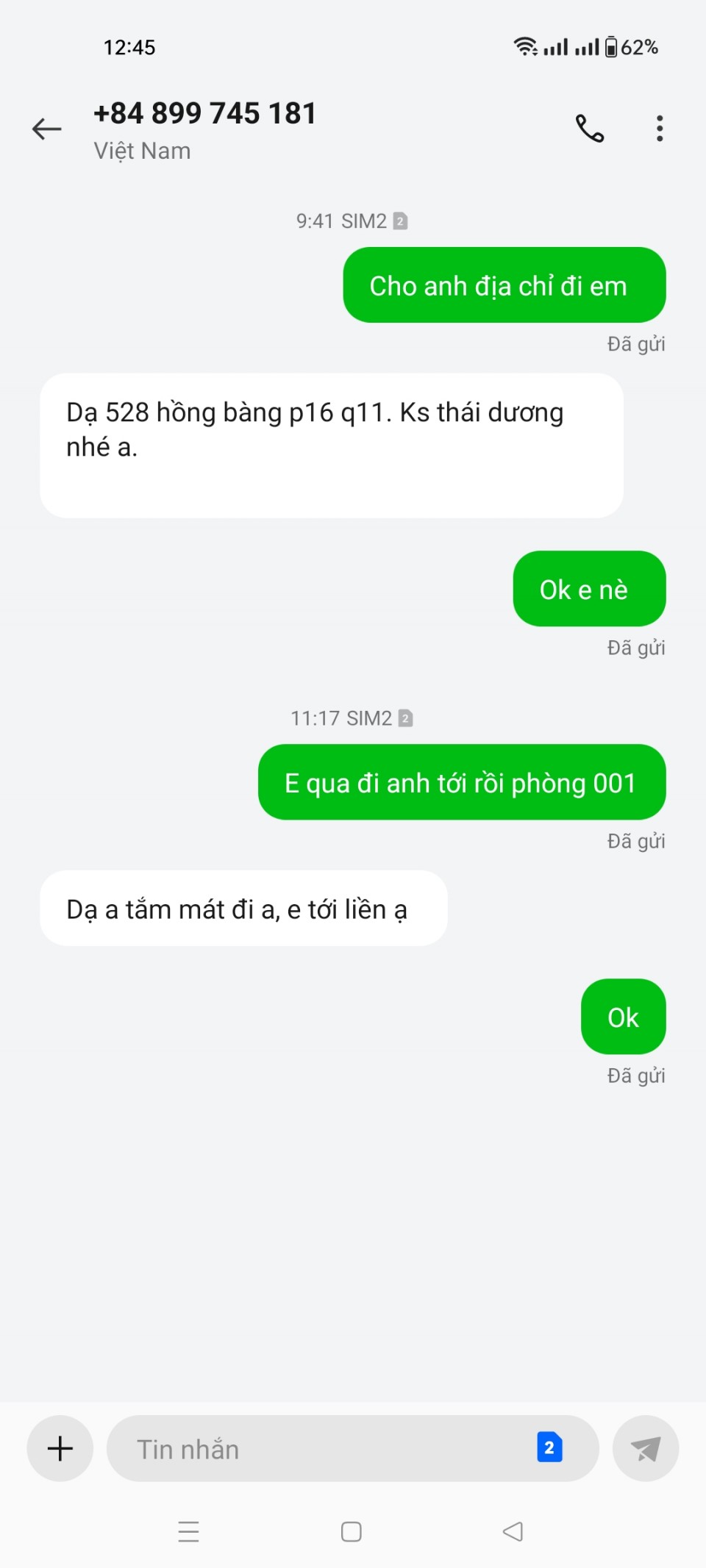Open recent apps from the navigation bar
This screenshot has width=706, height=1568.
[189, 1531]
